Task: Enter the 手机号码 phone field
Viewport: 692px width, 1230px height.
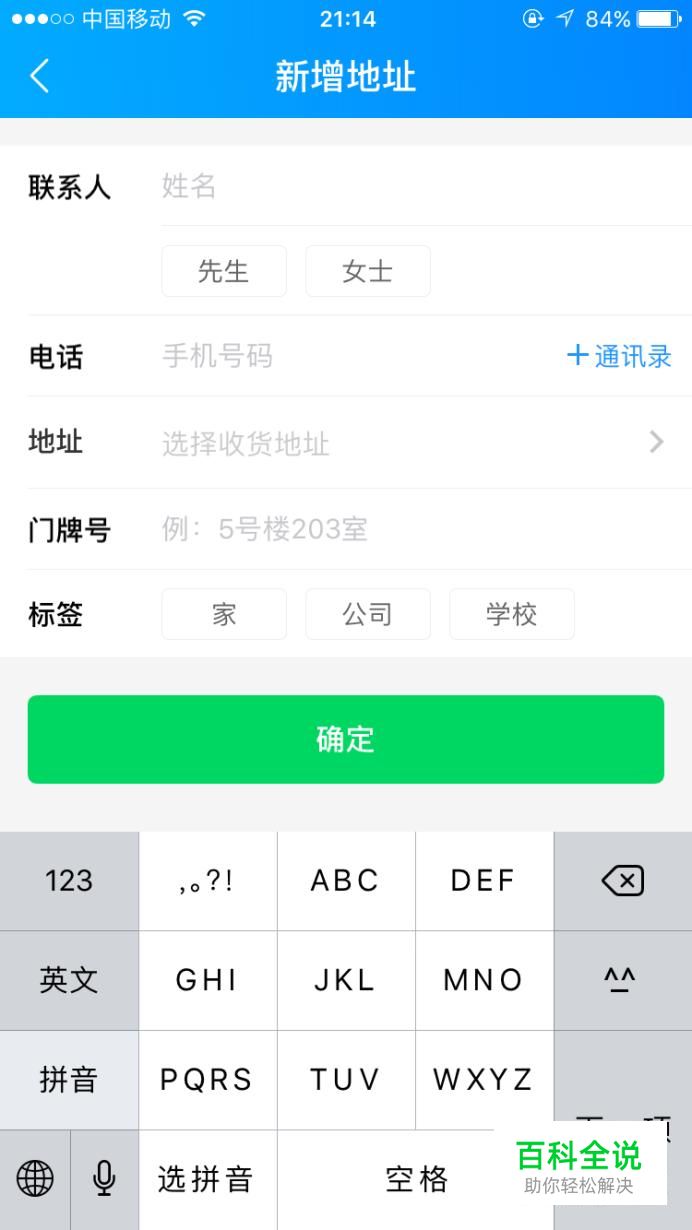Action: click(357, 356)
